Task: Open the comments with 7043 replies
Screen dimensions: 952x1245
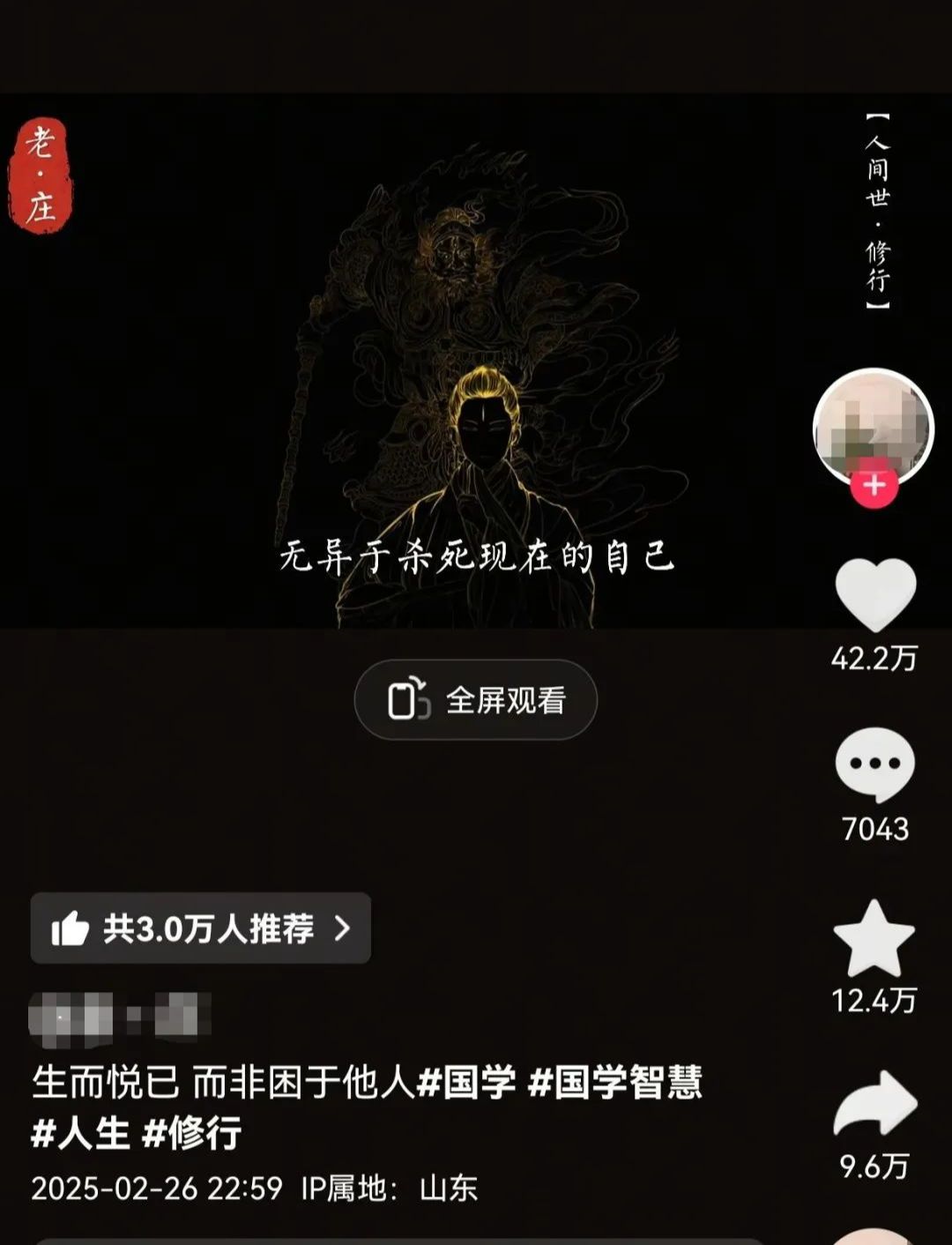Action: (874, 764)
